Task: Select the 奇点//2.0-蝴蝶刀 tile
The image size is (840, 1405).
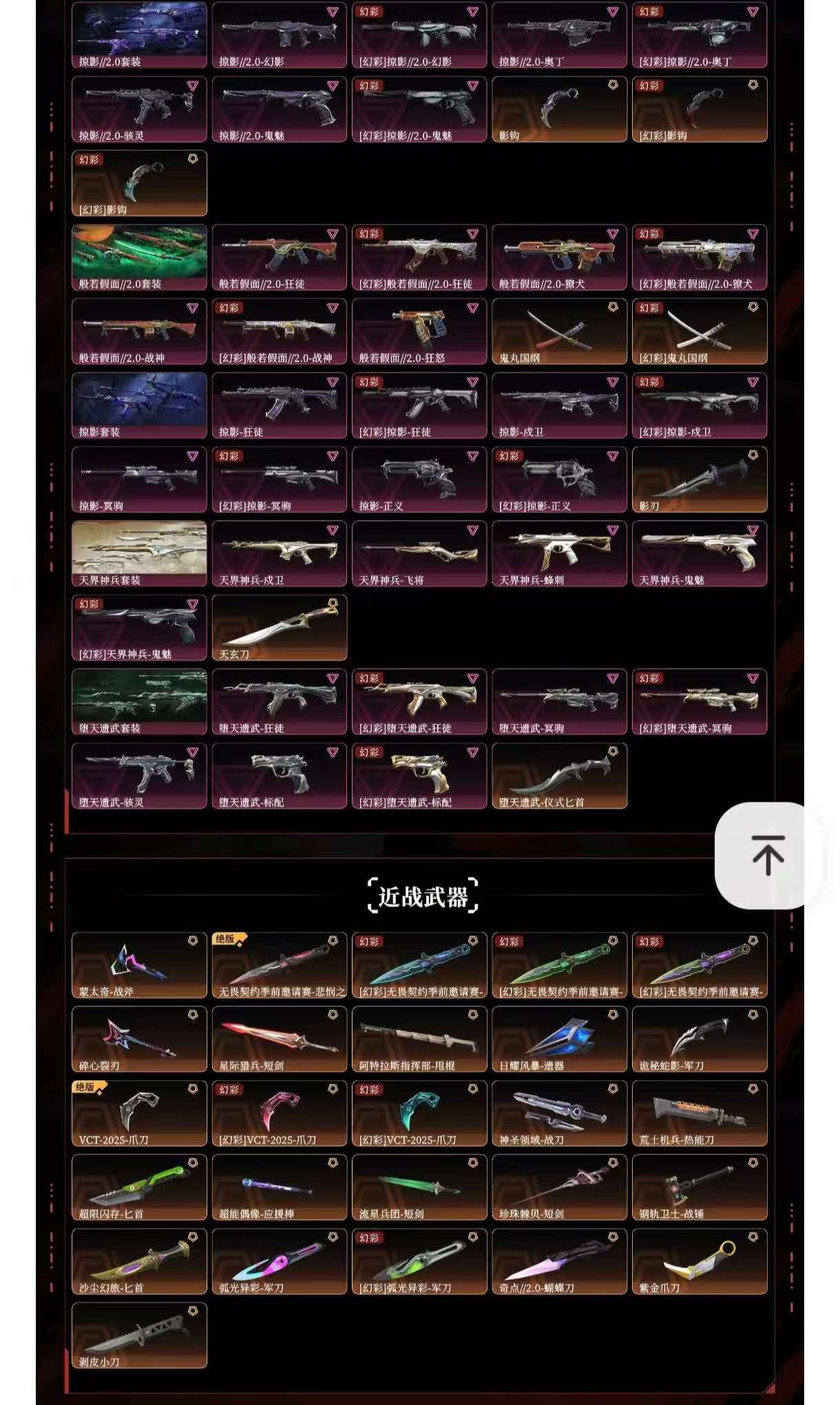Action: click(x=559, y=1262)
